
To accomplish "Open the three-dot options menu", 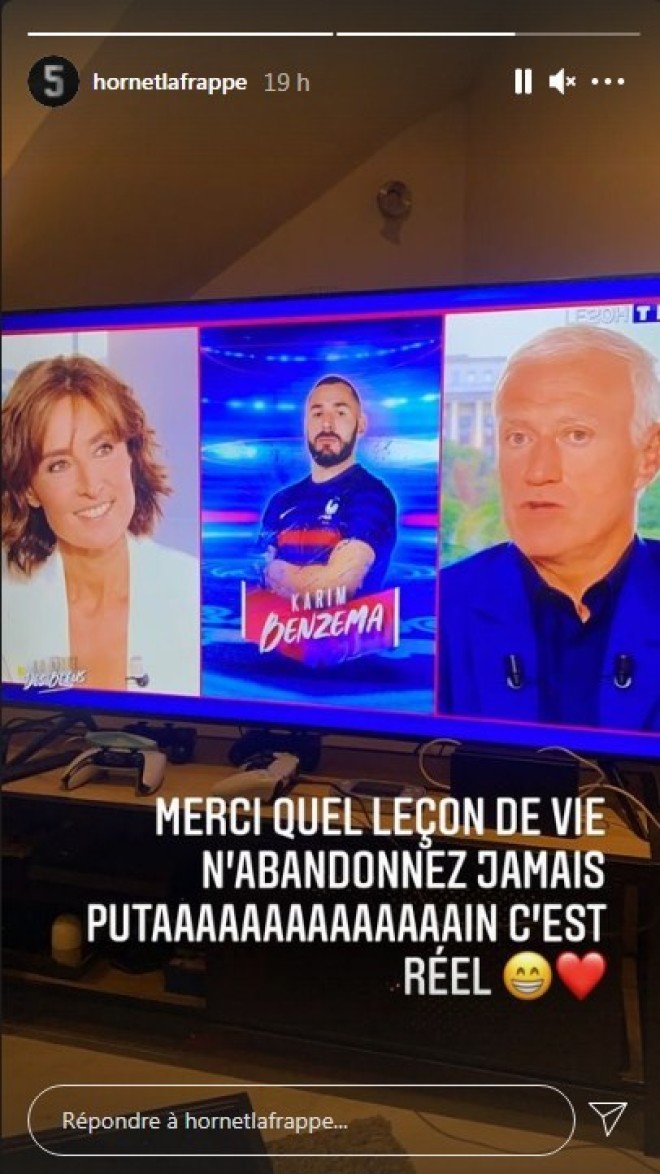I will pos(607,82).
